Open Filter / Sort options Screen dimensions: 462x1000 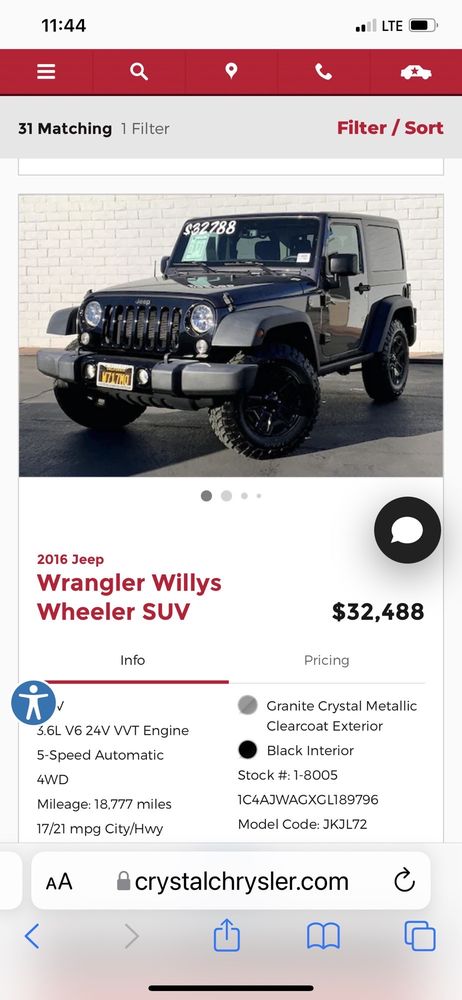pos(390,128)
